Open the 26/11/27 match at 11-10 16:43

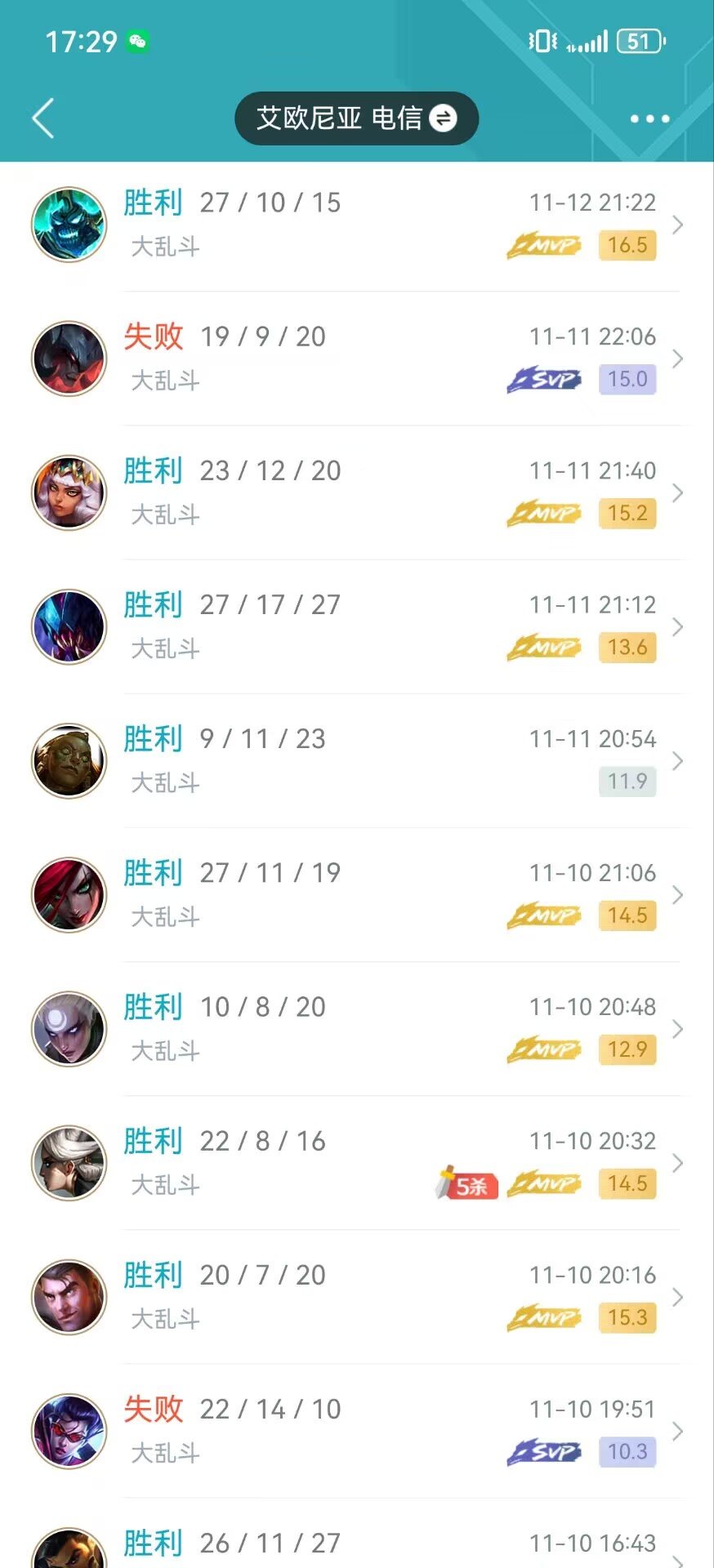point(357,1534)
